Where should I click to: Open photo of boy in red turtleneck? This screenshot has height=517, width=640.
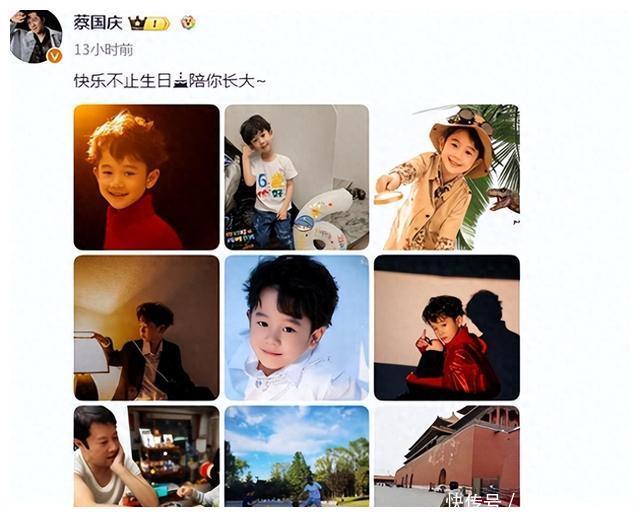[146, 177]
